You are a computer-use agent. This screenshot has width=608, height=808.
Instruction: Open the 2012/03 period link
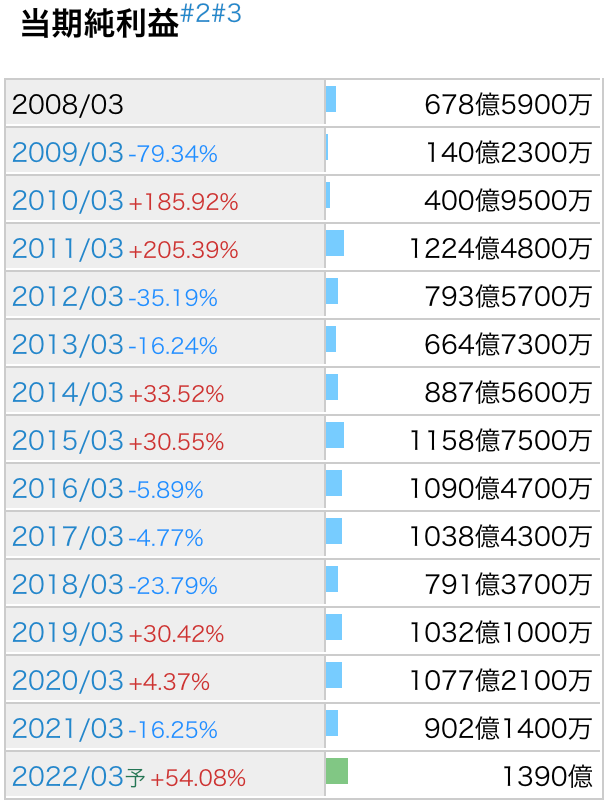click(x=67, y=297)
